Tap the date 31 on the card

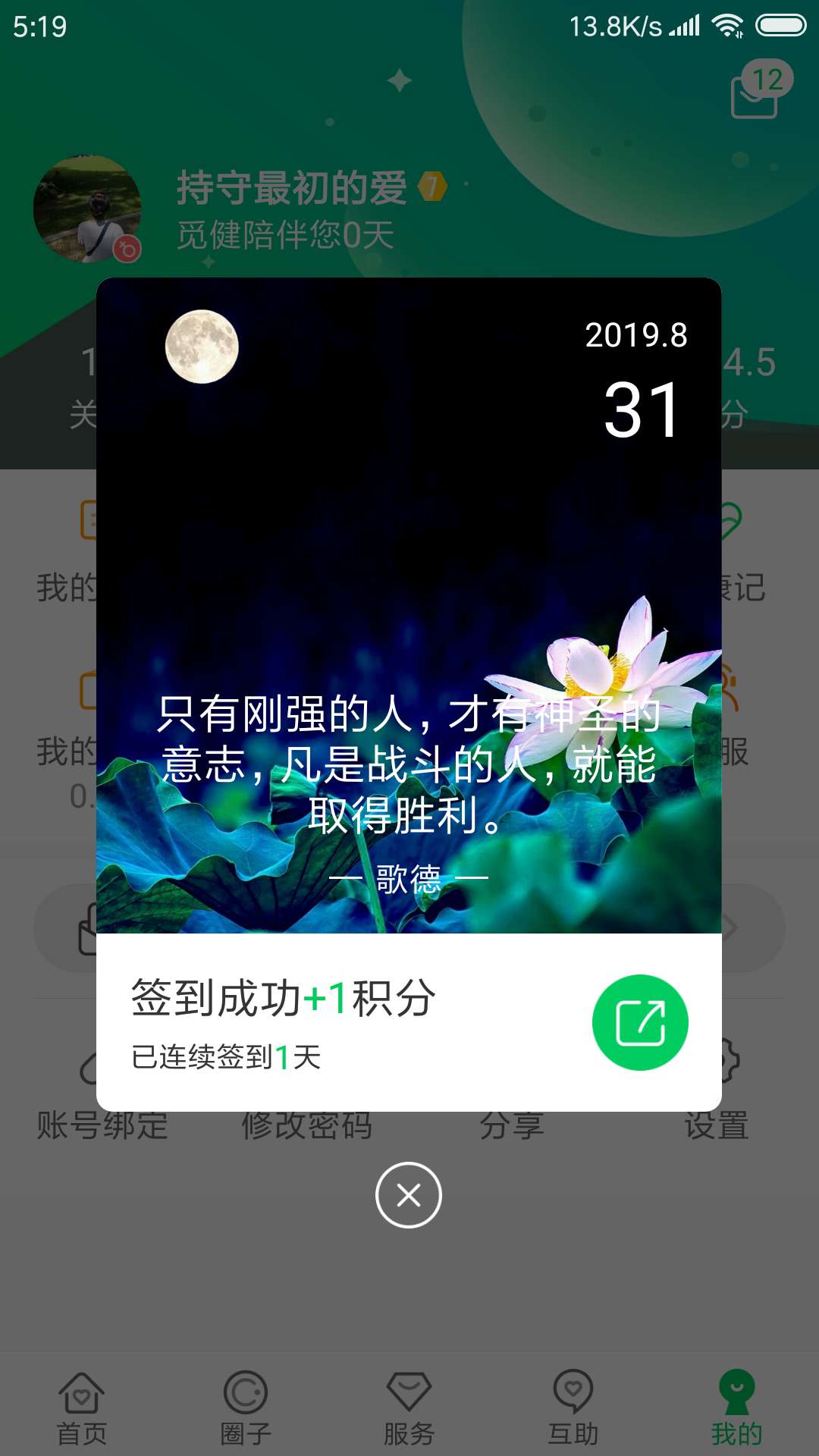639,410
